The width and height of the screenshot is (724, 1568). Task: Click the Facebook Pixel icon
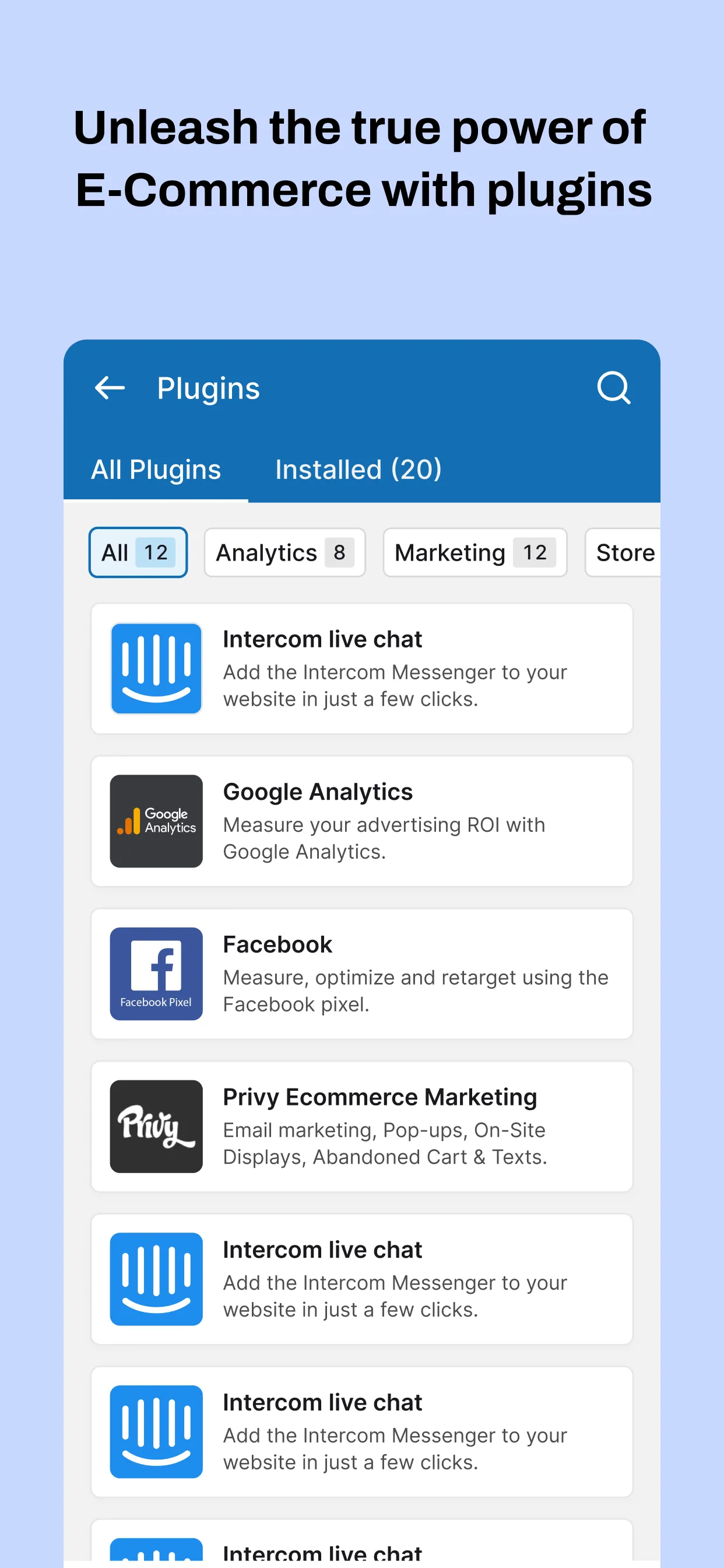coord(156,974)
